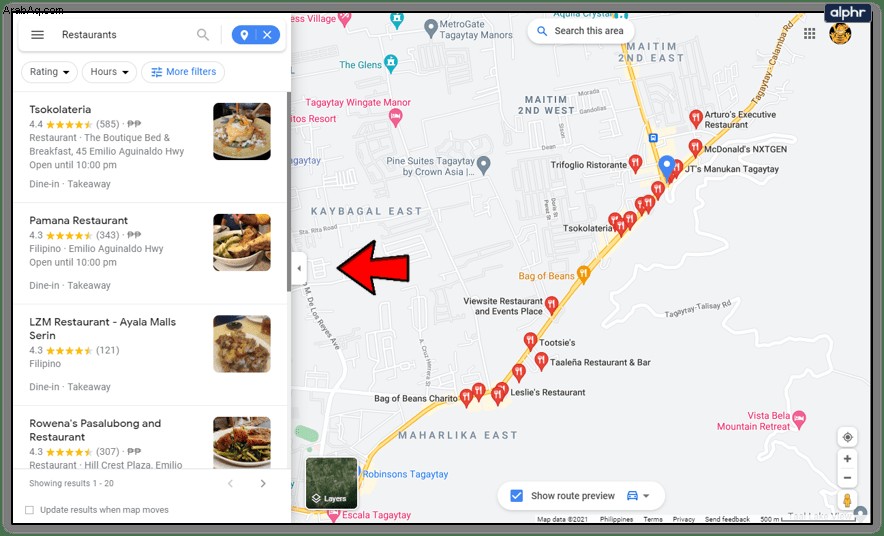Collapse the side results panel

298,268
